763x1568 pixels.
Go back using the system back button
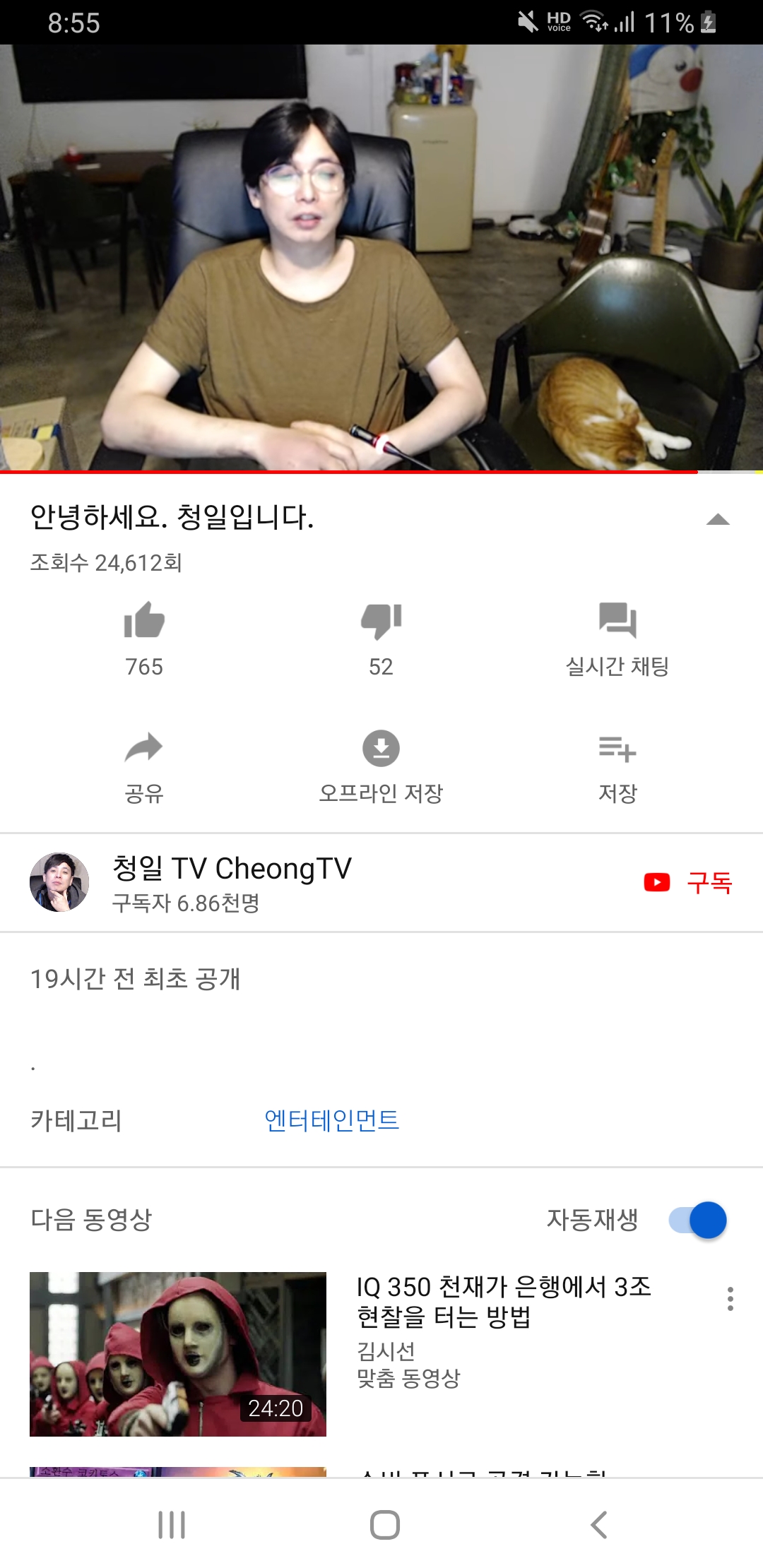click(598, 1525)
